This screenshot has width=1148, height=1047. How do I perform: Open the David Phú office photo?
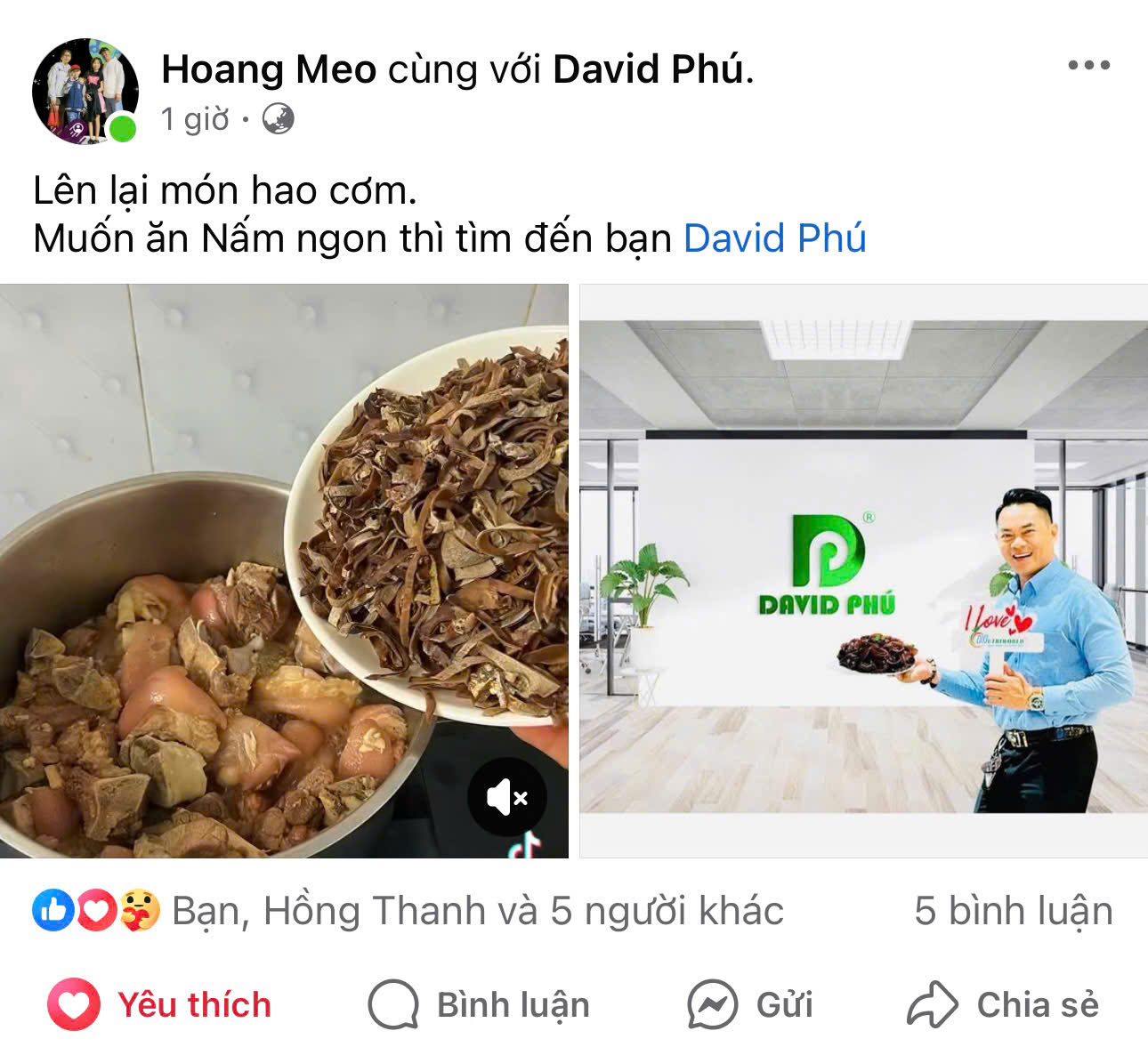point(863,569)
